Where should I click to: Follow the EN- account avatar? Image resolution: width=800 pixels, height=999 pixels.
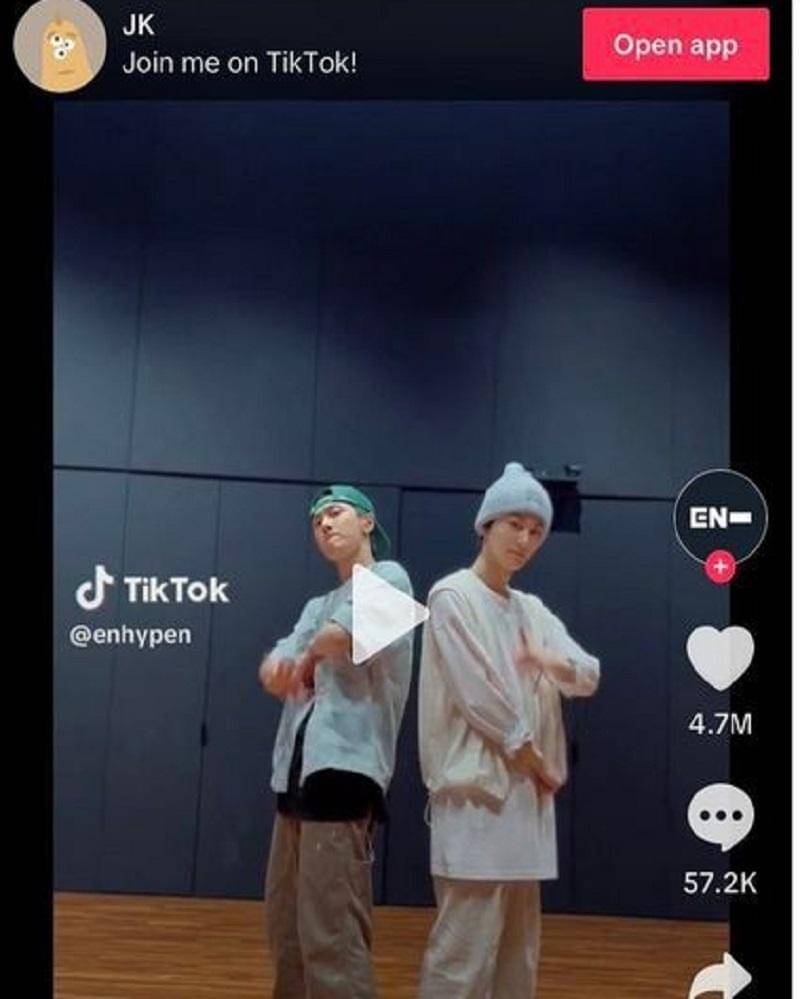tap(720, 568)
